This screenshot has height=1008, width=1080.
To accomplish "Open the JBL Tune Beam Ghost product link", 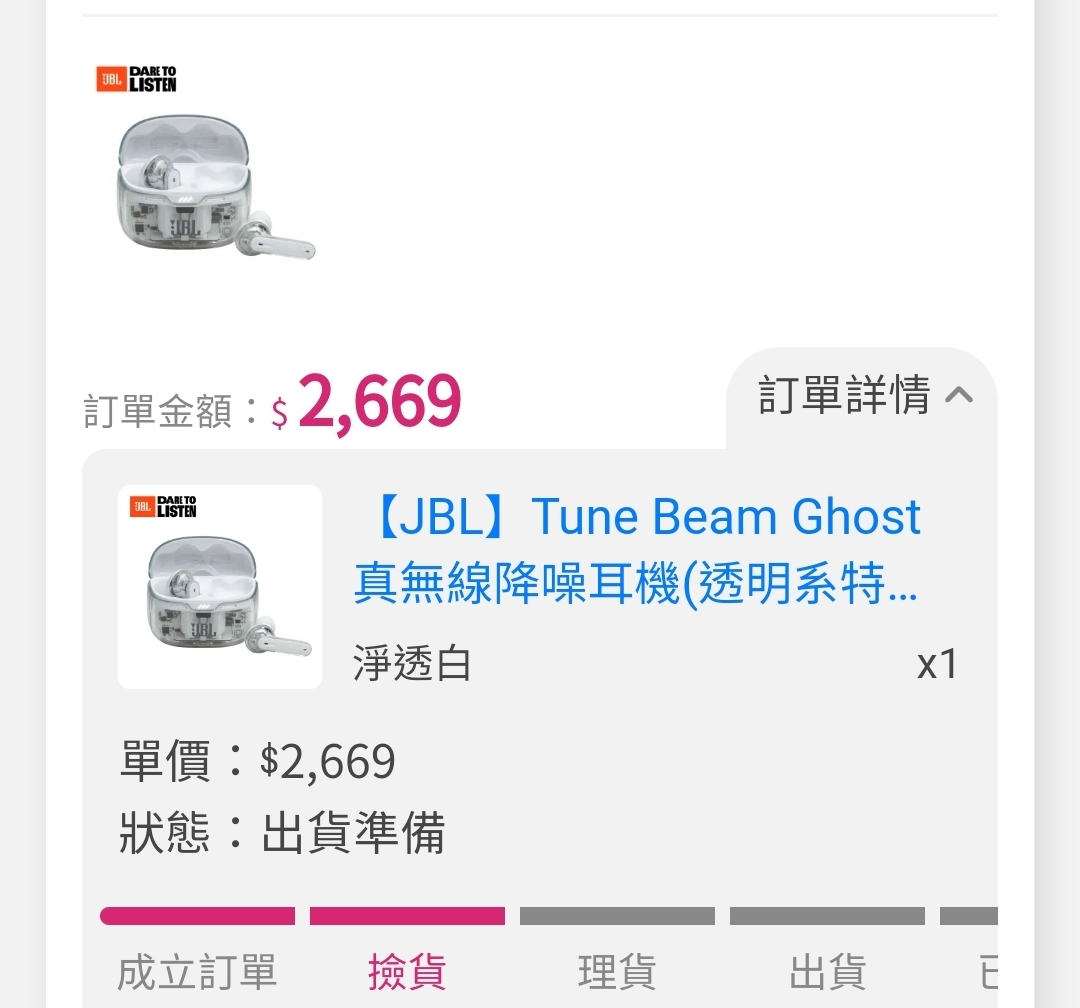I will coord(637,549).
